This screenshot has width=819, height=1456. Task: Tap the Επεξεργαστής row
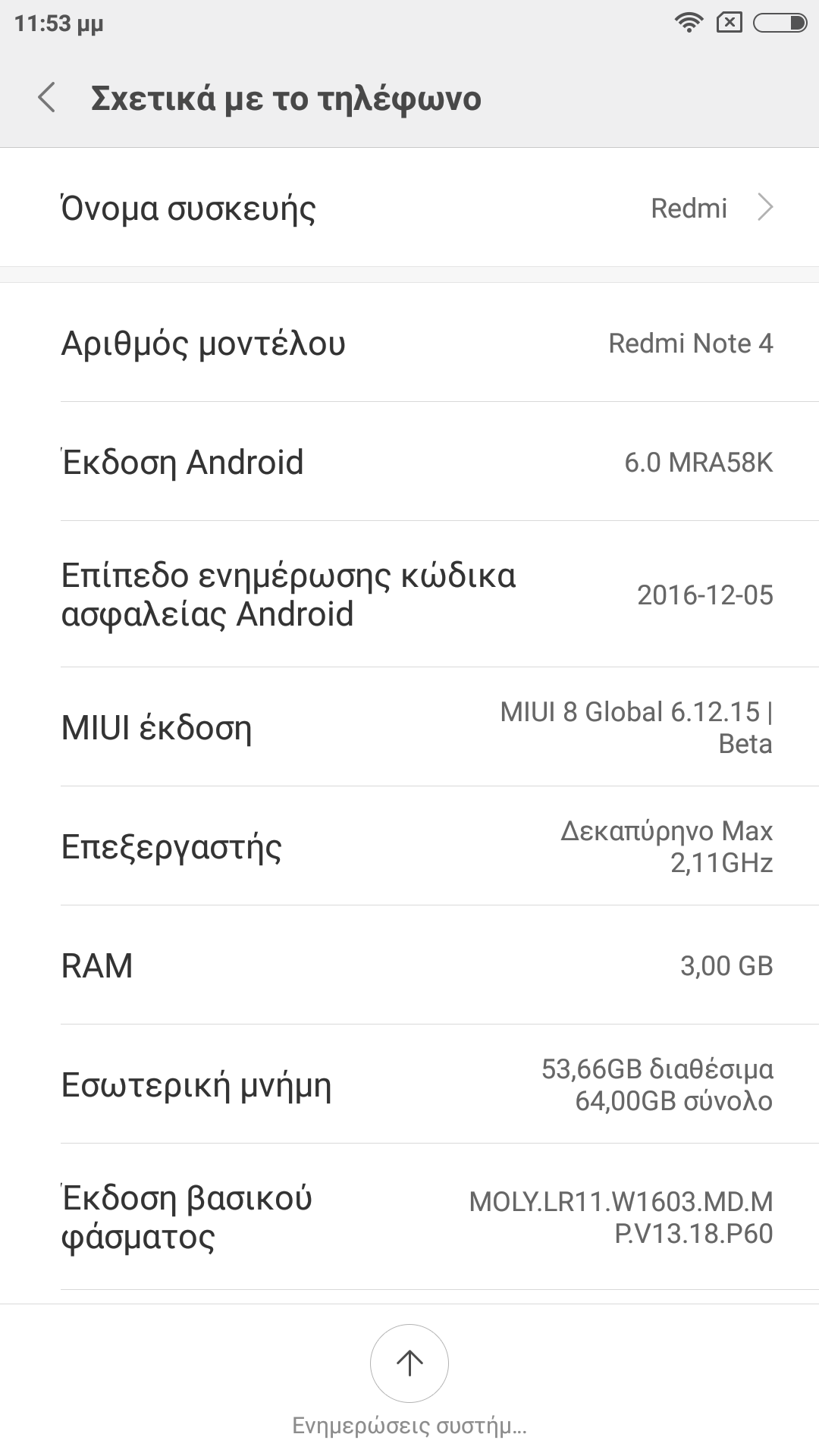click(x=409, y=846)
